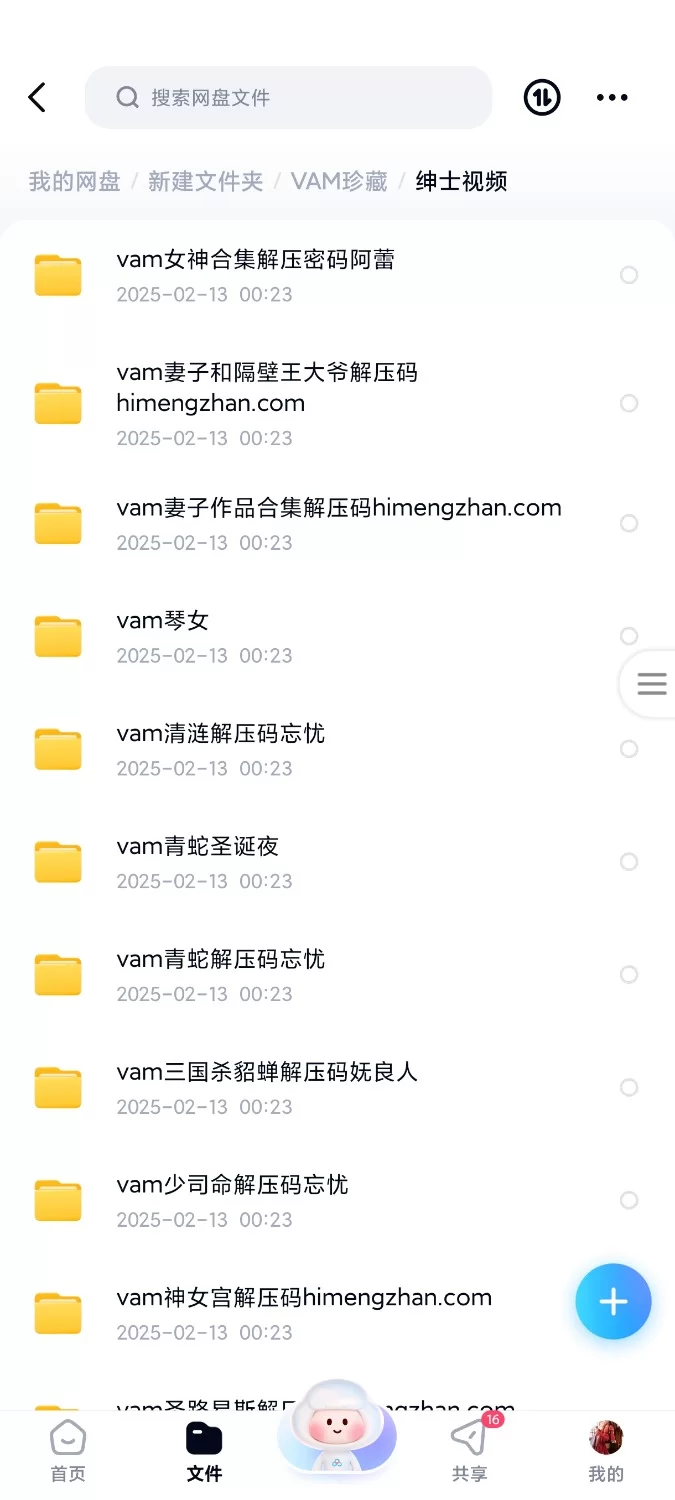The height and width of the screenshot is (1500, 675).
Task: Expand the side list handle
Action: pos(651,684)
